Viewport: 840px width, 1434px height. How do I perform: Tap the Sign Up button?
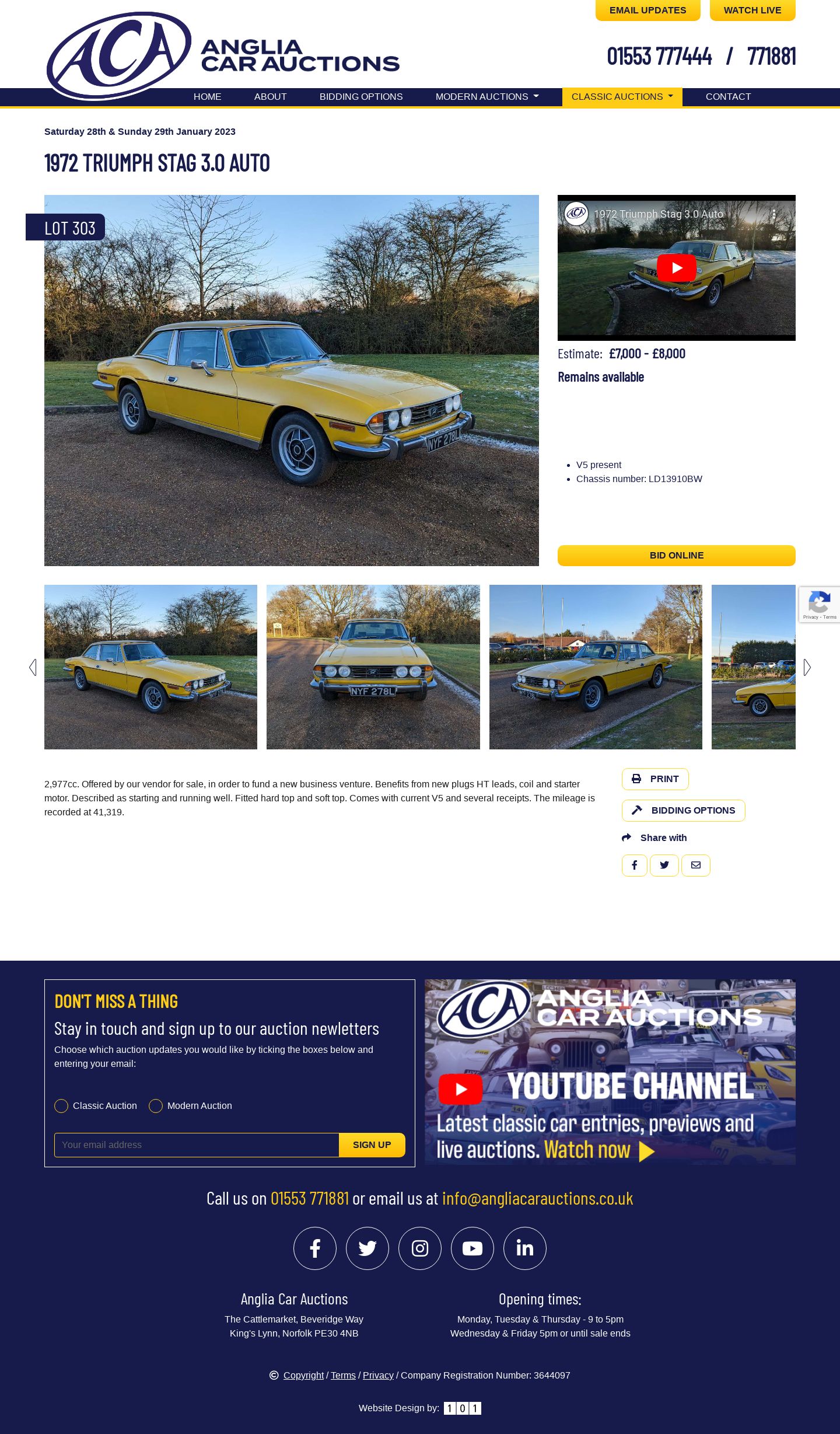[x=372, y=1145]
